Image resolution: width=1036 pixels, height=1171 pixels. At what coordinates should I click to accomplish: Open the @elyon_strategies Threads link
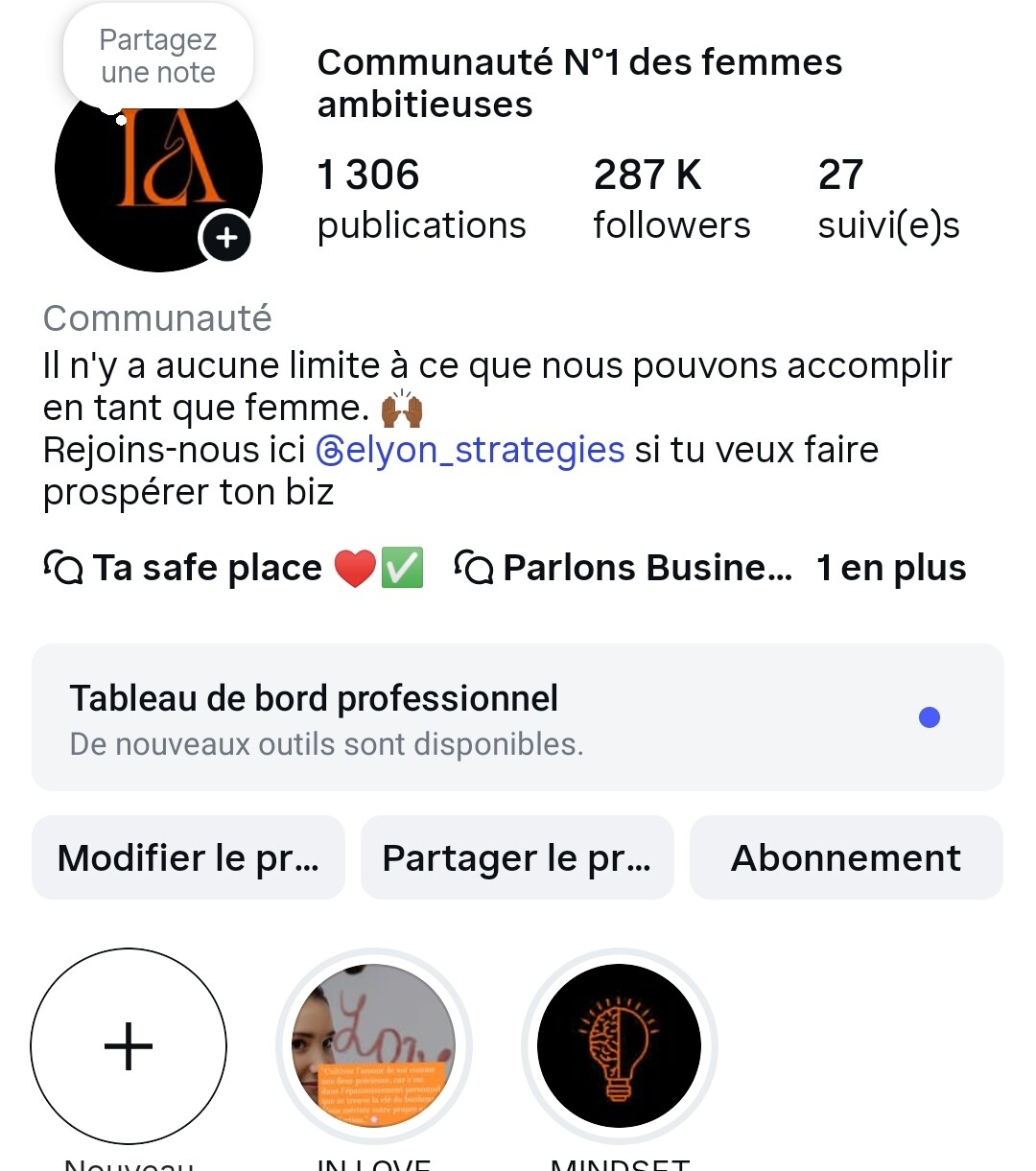[471, 450]
